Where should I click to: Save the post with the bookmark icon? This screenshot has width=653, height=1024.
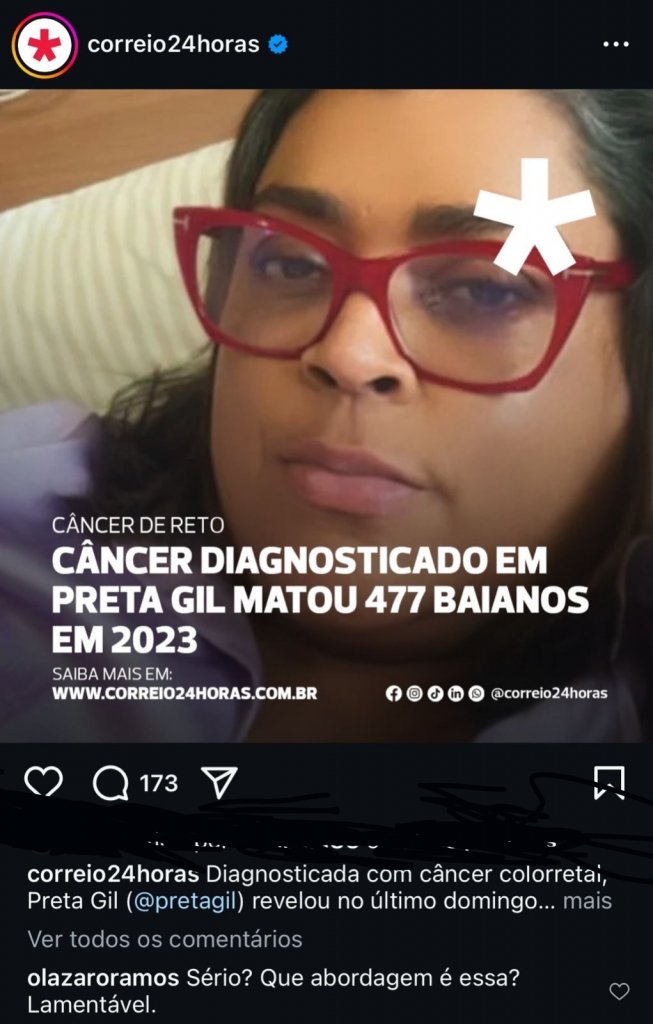click(x=608, y=782)
